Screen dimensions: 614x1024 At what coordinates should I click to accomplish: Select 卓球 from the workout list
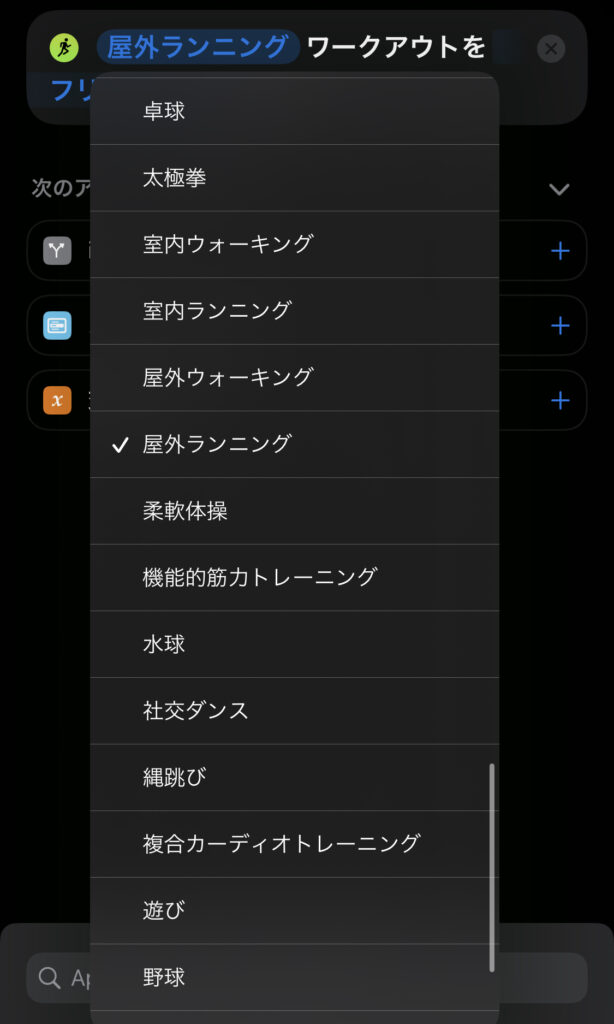click(x=295, y=112)
